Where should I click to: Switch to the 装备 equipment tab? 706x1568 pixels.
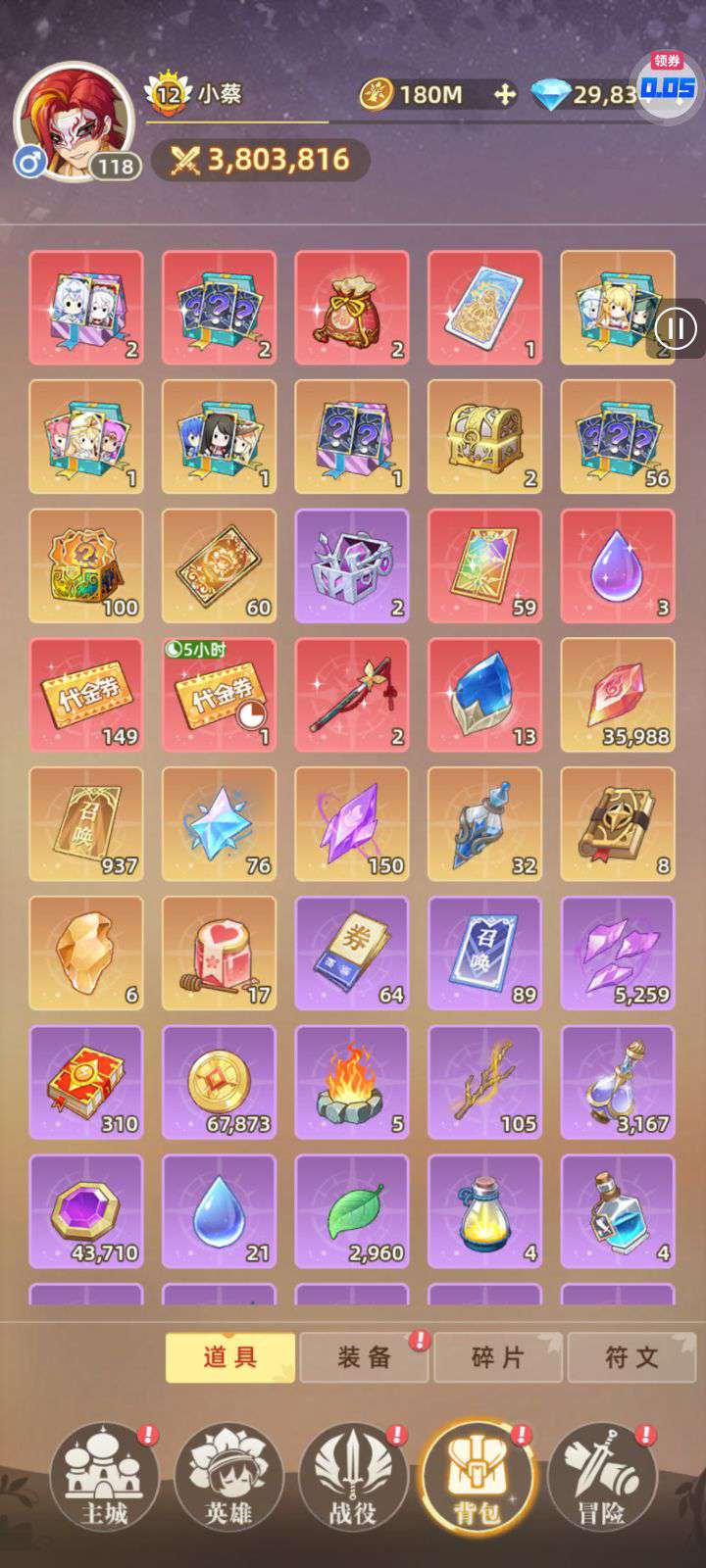(364, 1357)
